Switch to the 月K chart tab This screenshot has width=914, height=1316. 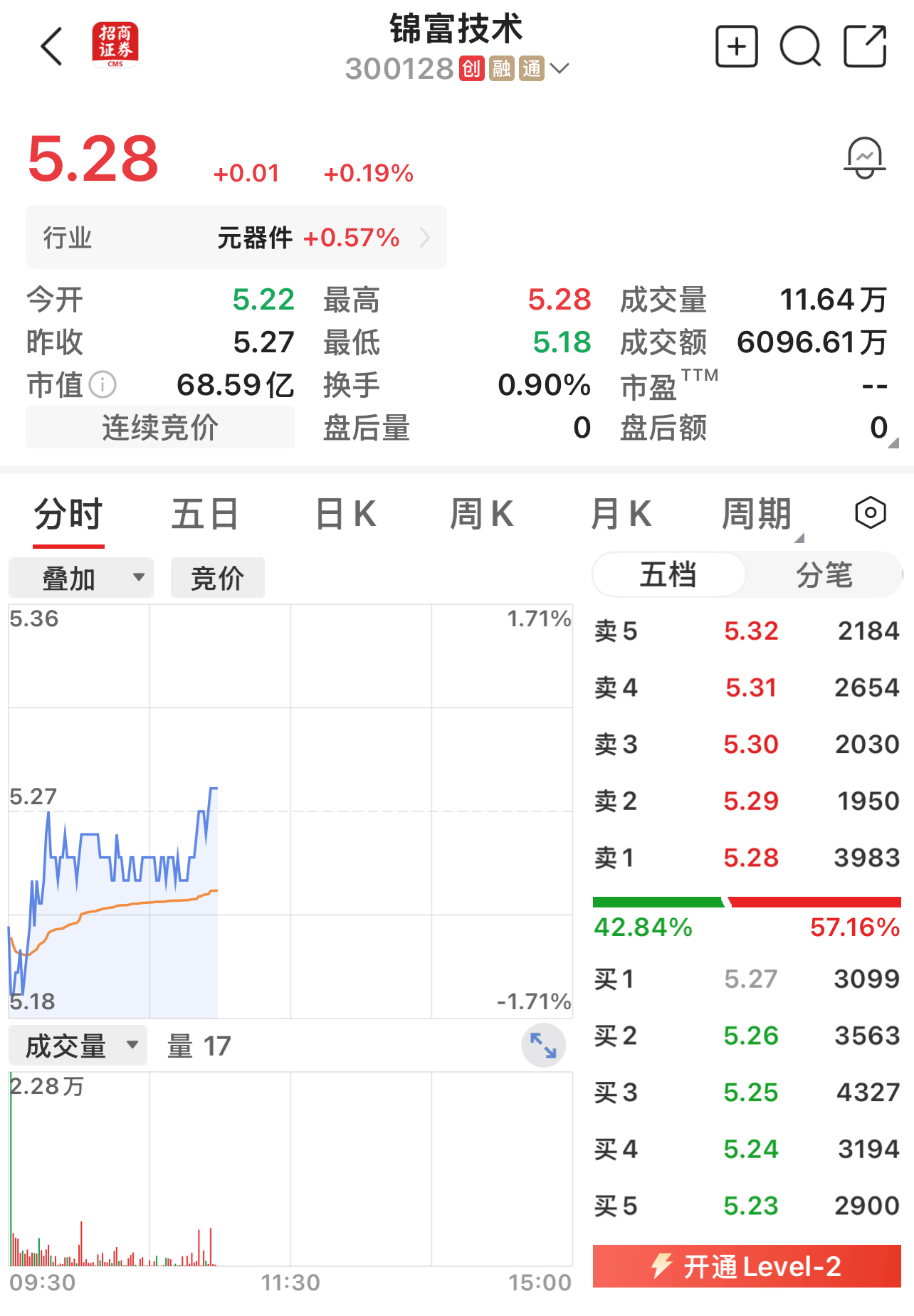point(621,514)
